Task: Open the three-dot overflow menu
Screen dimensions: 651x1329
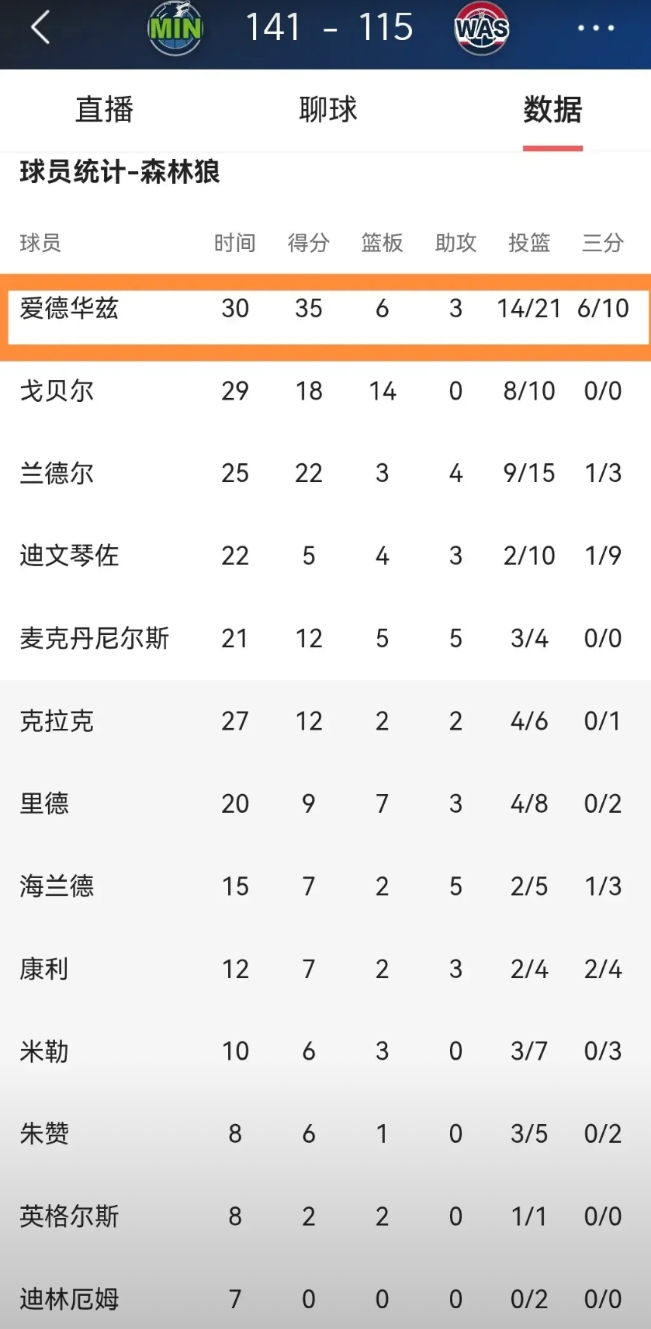Action: [597, 28]
